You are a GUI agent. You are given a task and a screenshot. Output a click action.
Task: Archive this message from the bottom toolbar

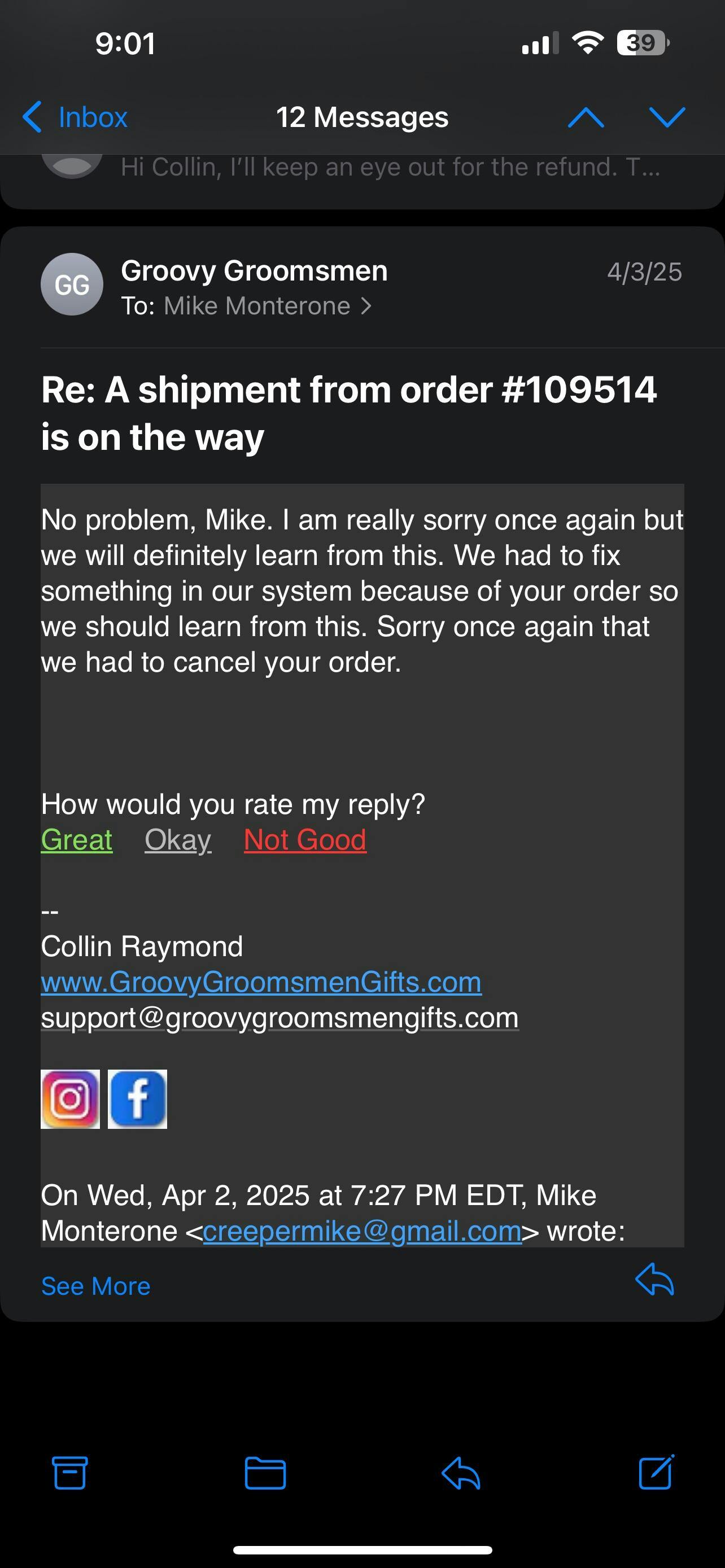70,1473
